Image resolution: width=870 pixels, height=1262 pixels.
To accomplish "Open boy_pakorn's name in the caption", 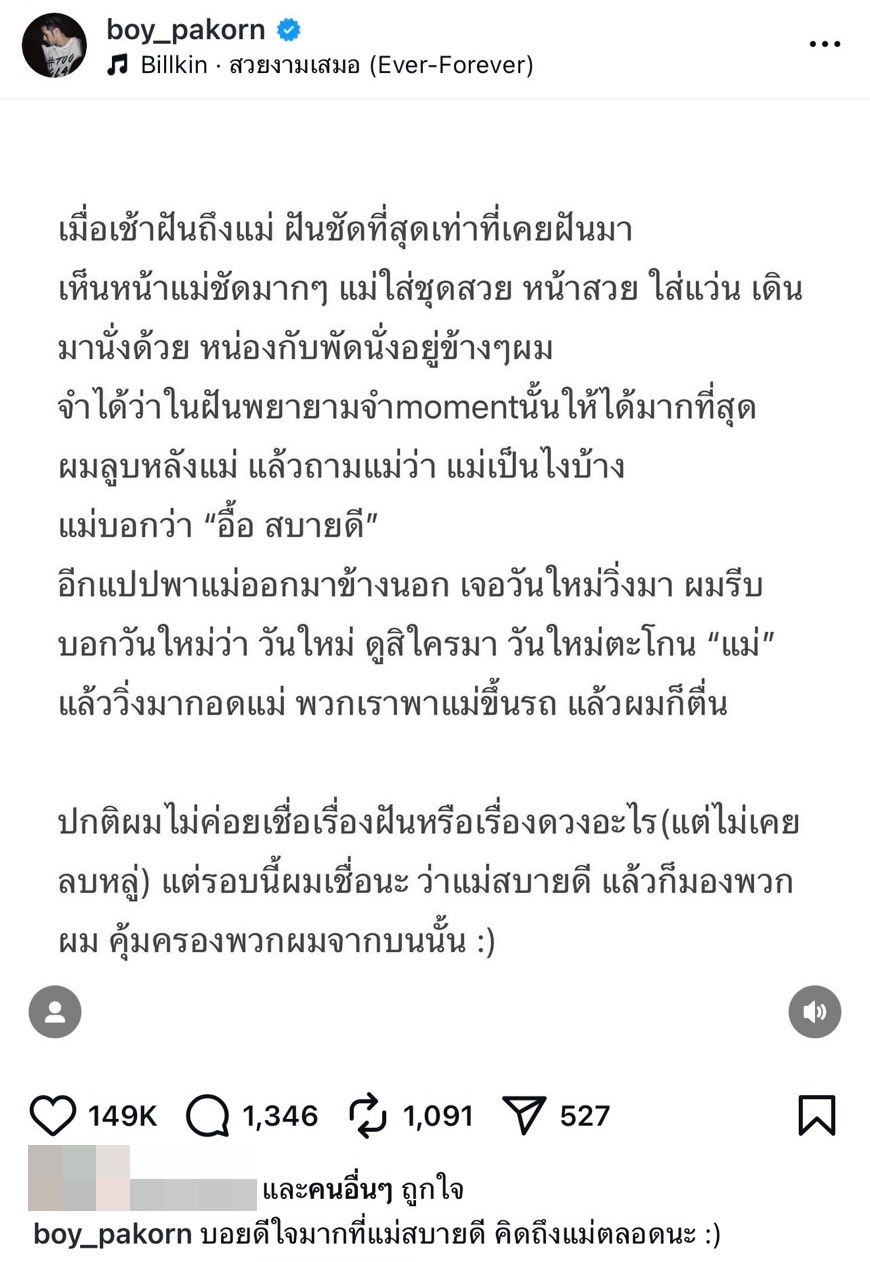I will point(112,1234).
